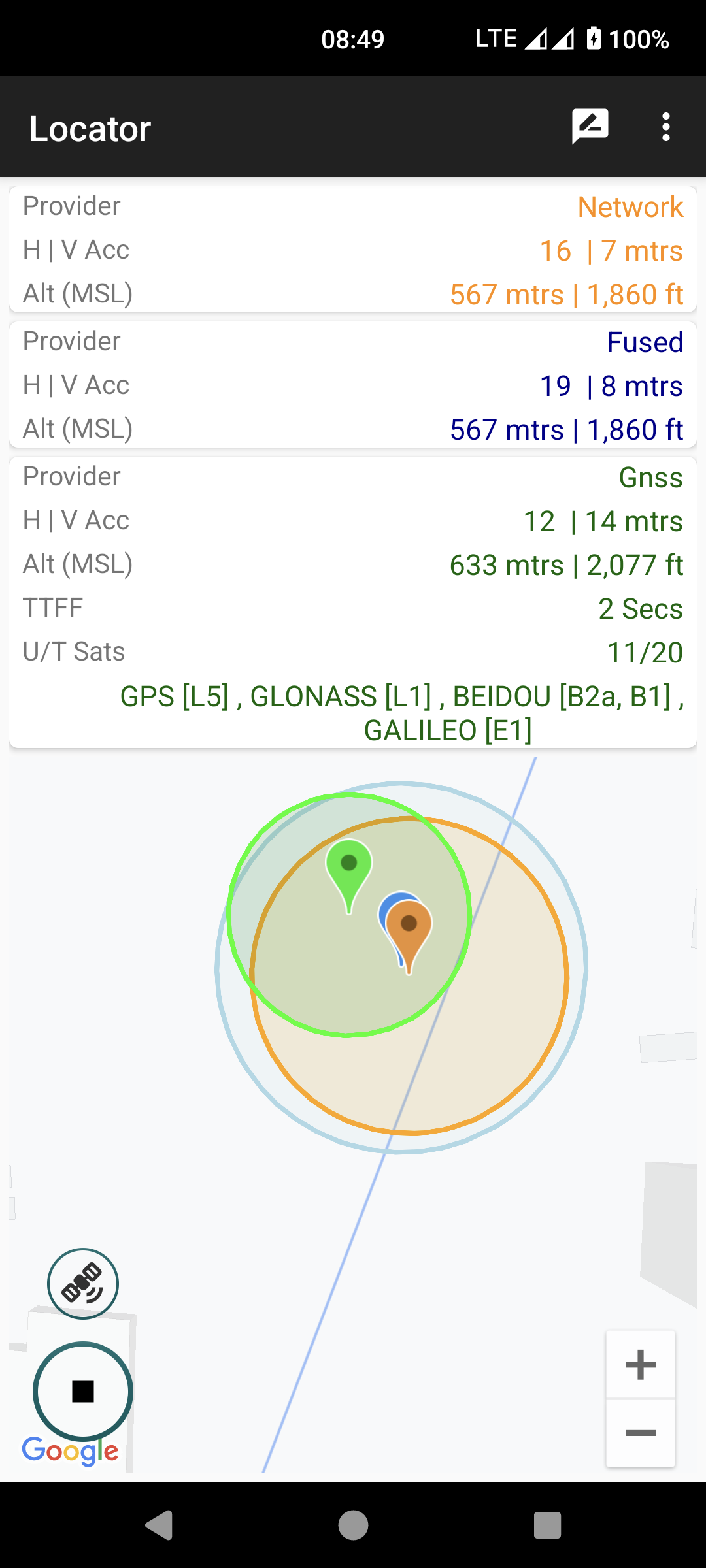Select the orange Network location marker
706x1568 pixels.
410,928
